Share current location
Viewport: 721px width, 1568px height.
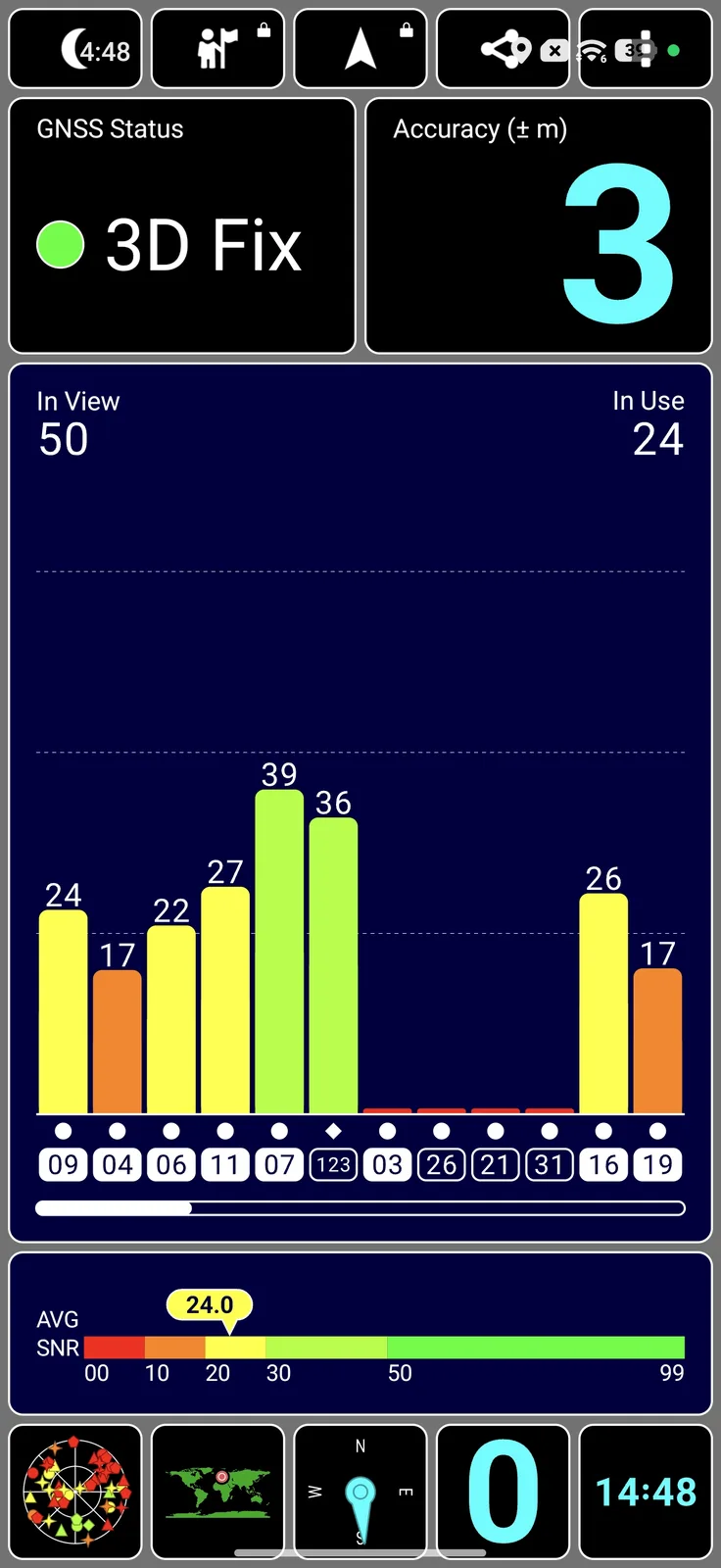point(503,49)
